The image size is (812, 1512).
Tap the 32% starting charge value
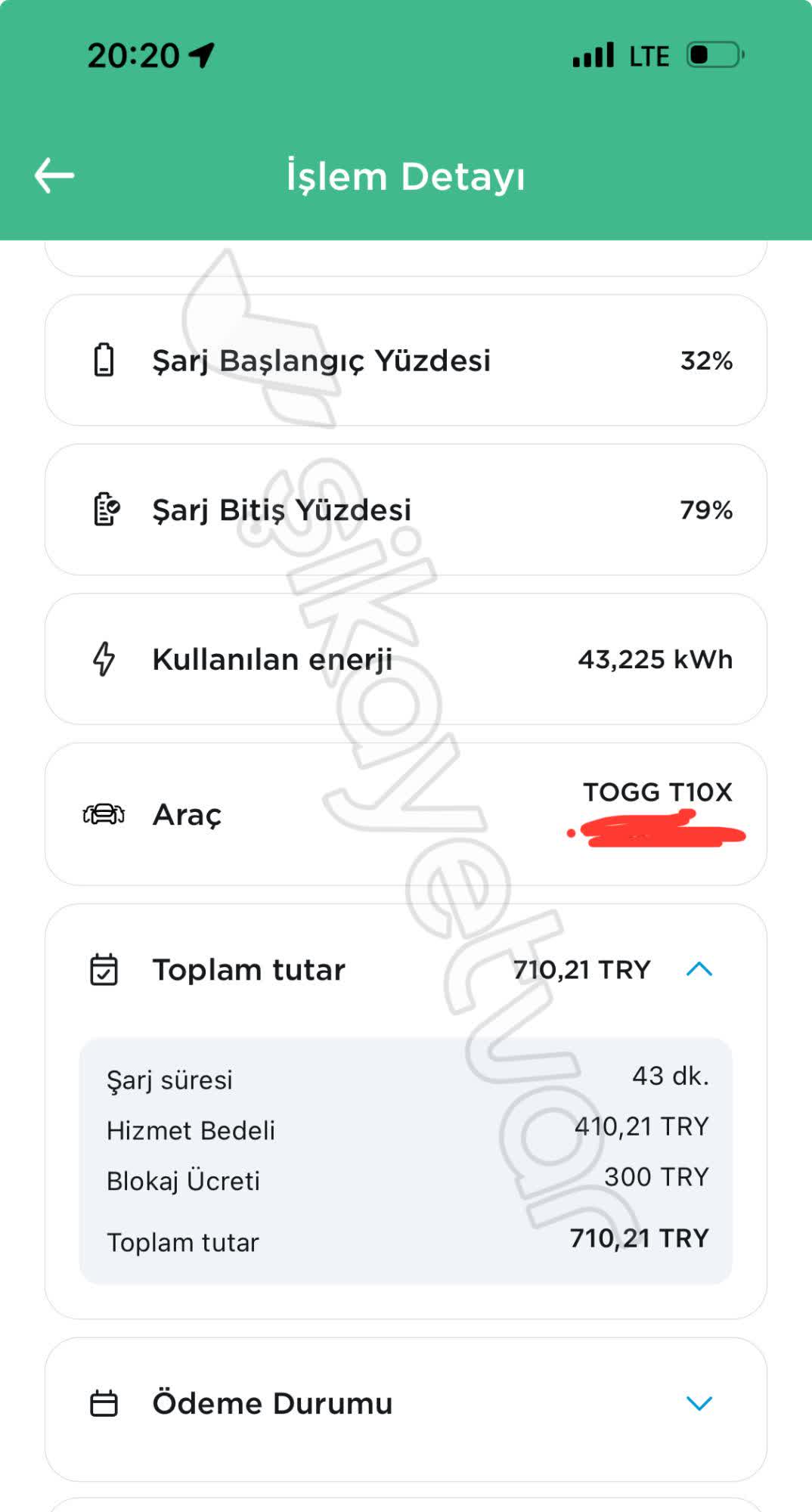coord(707,360)
